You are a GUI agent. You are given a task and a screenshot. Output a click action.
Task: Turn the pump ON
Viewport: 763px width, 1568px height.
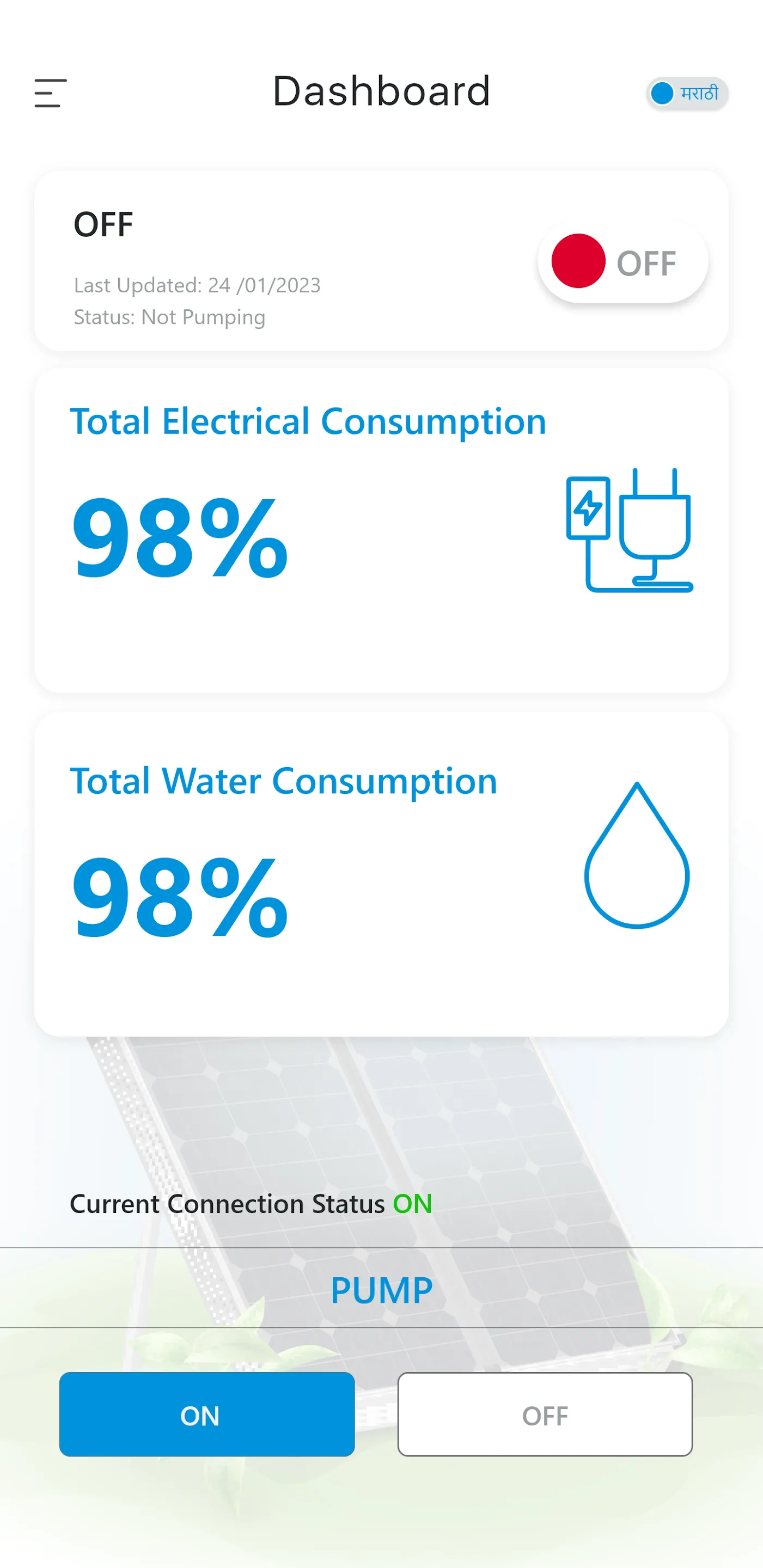click(x=207, y=1414)
